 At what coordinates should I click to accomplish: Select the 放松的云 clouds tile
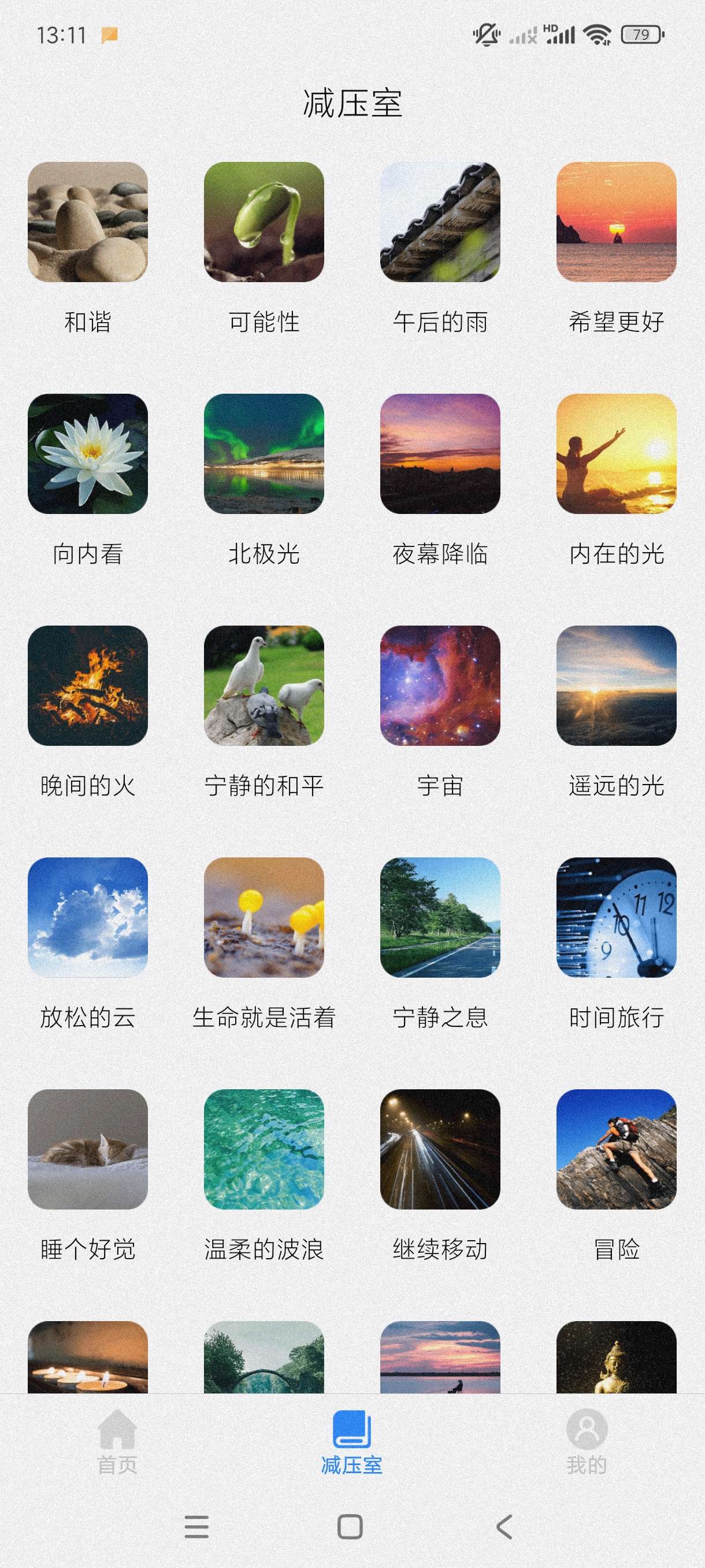(x=88, y=918)
